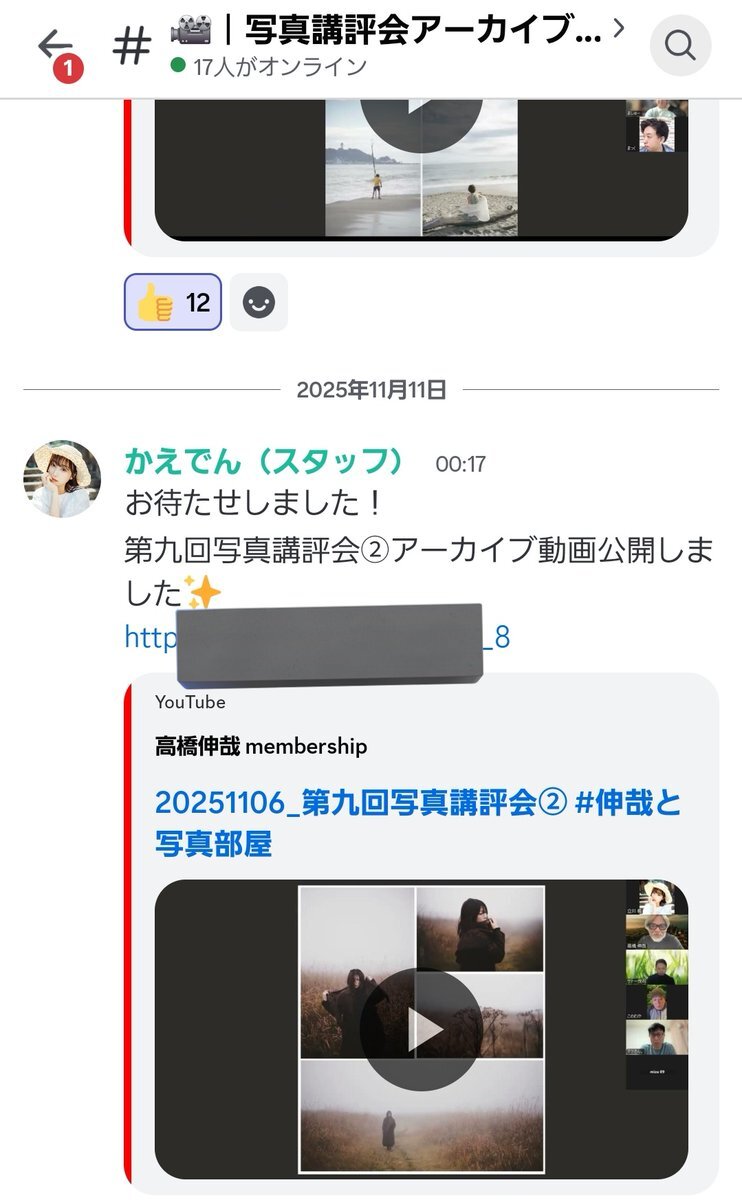
Task: Add a new emoji reaction
Action: coord(259,302)
